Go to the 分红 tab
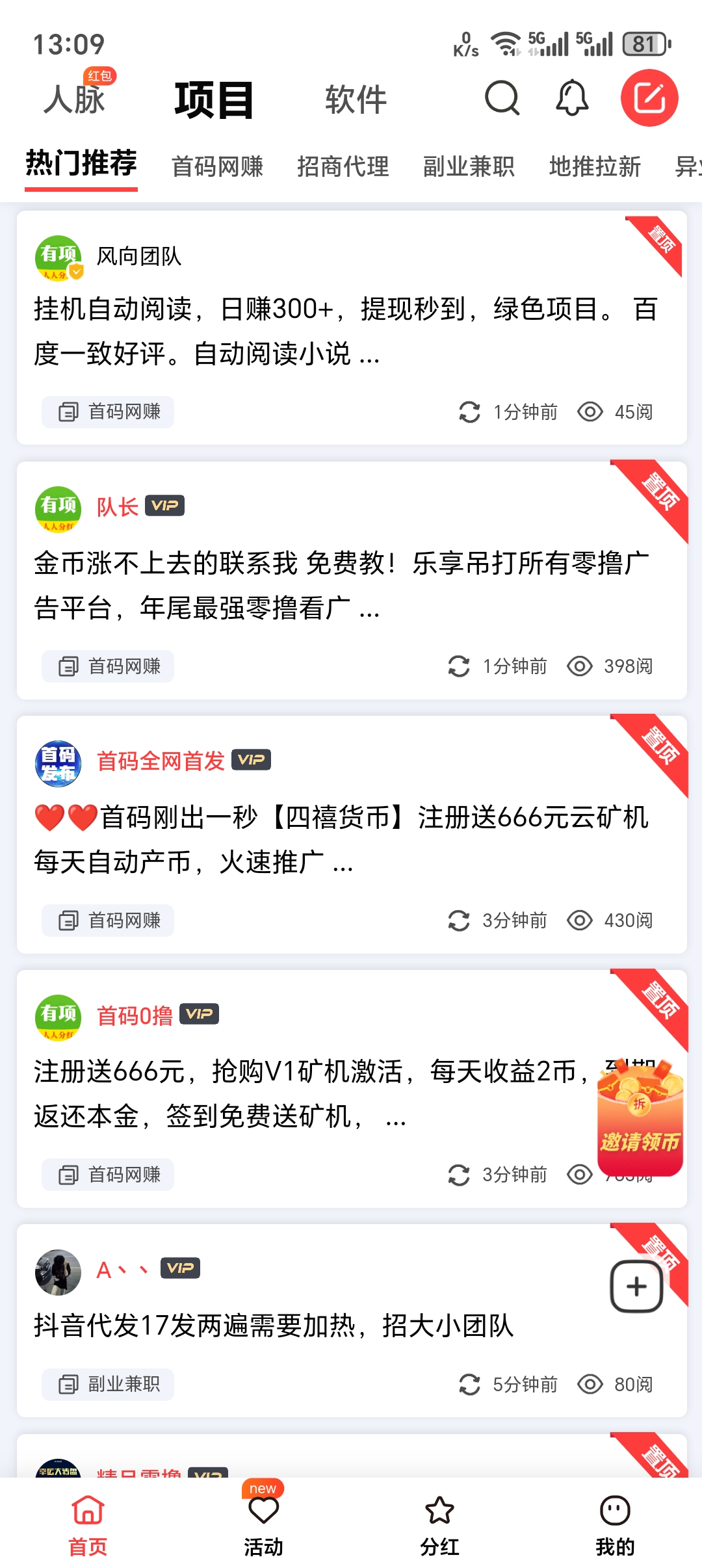 point(439,1523)
